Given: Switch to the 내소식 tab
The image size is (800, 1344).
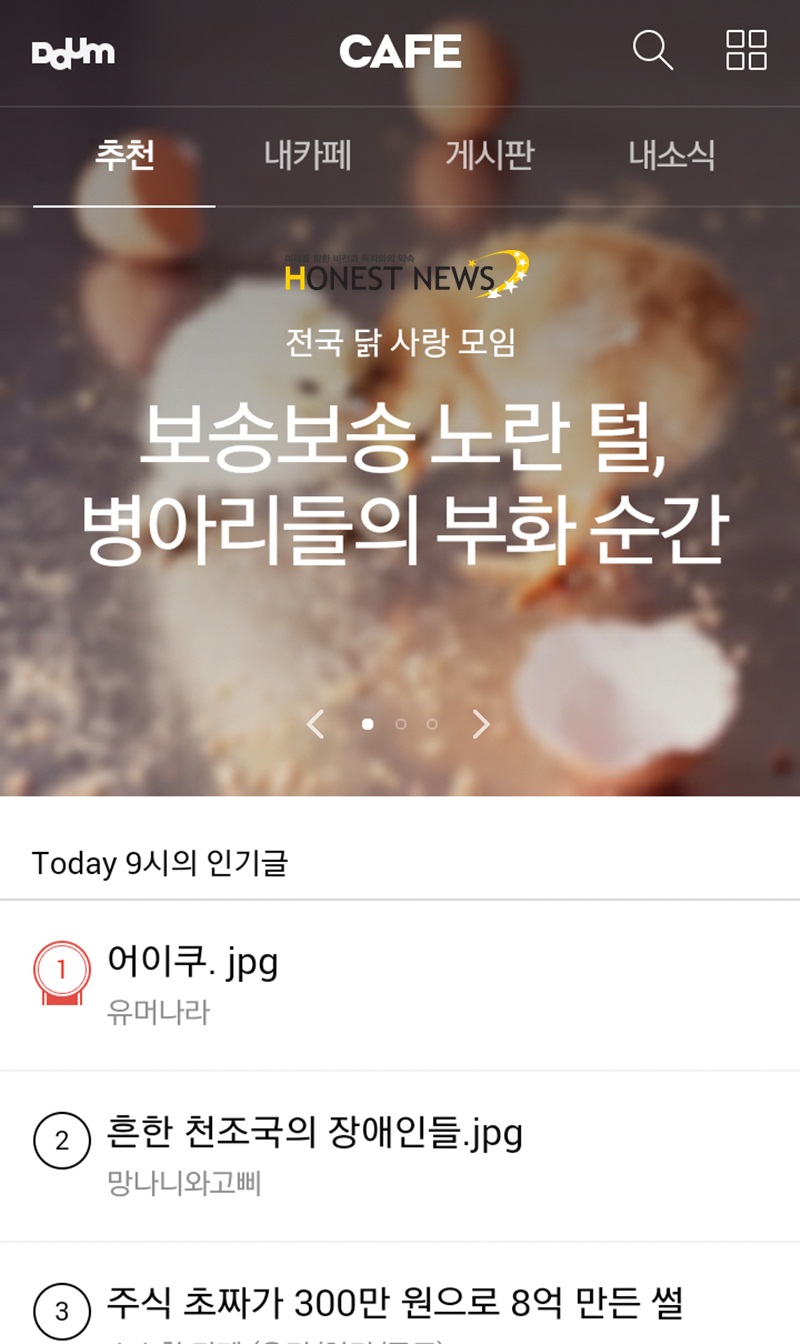Looking at the screenshot, I should [671, 155].
